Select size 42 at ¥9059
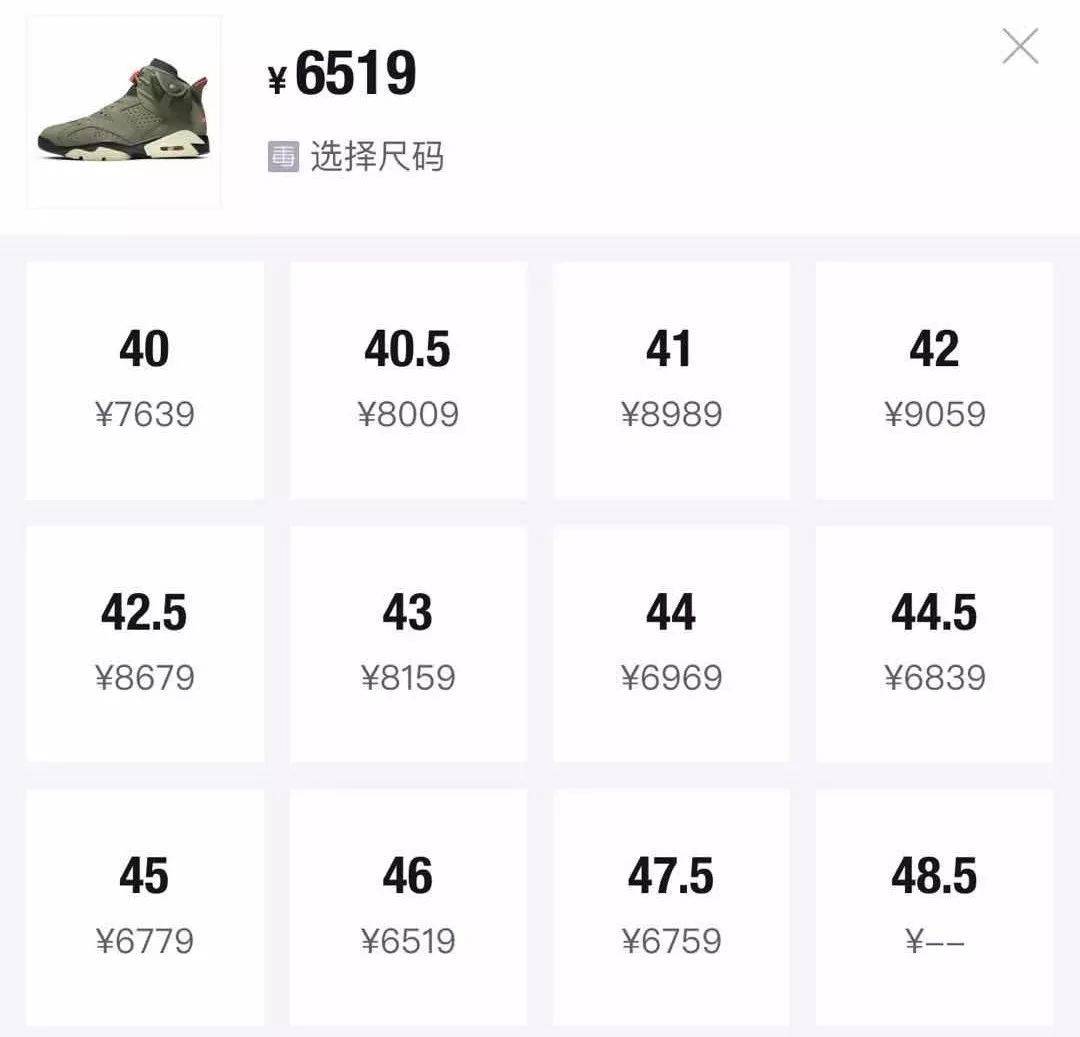Image resolution: width=1080 pixels, height=1037 pixels. [x=935, y=381]
